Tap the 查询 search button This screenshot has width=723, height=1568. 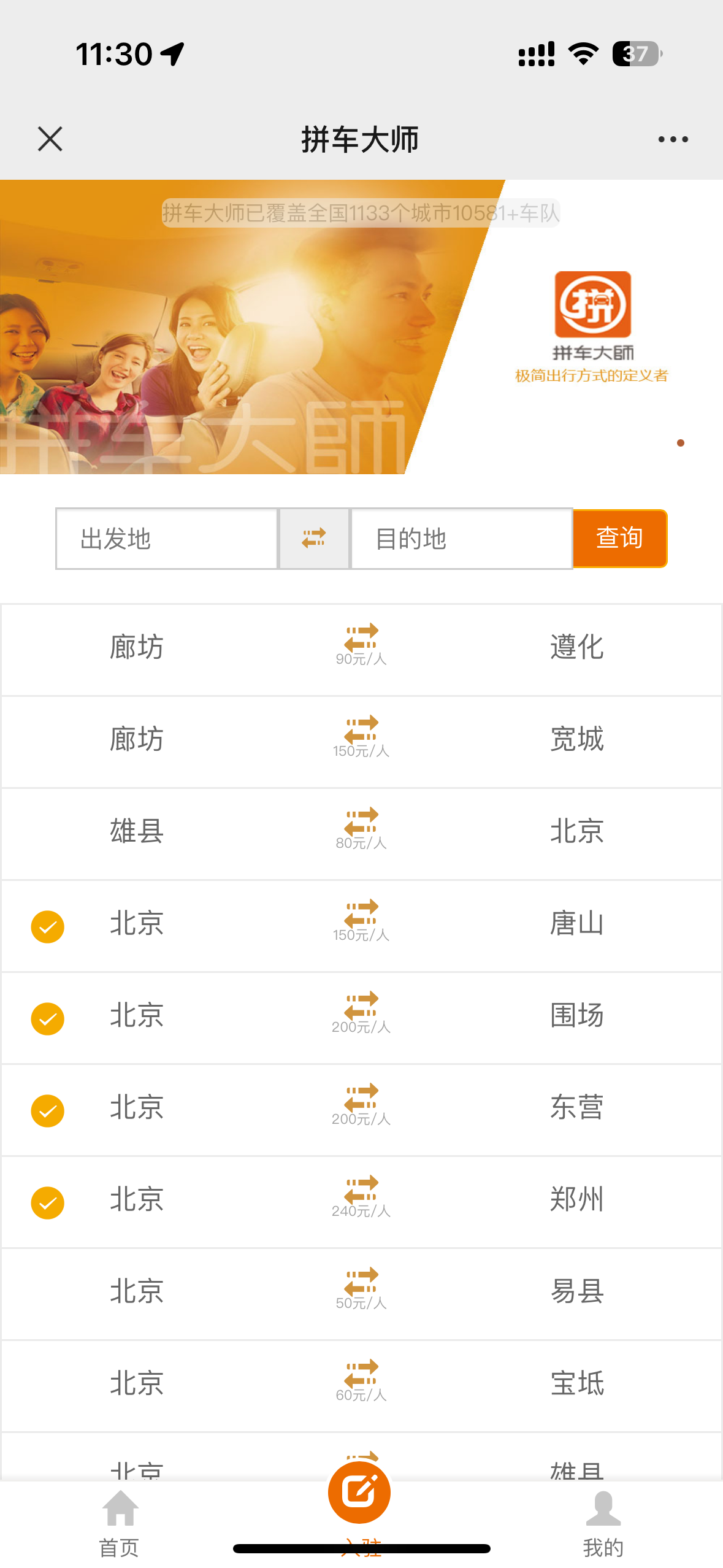point(620,539)
